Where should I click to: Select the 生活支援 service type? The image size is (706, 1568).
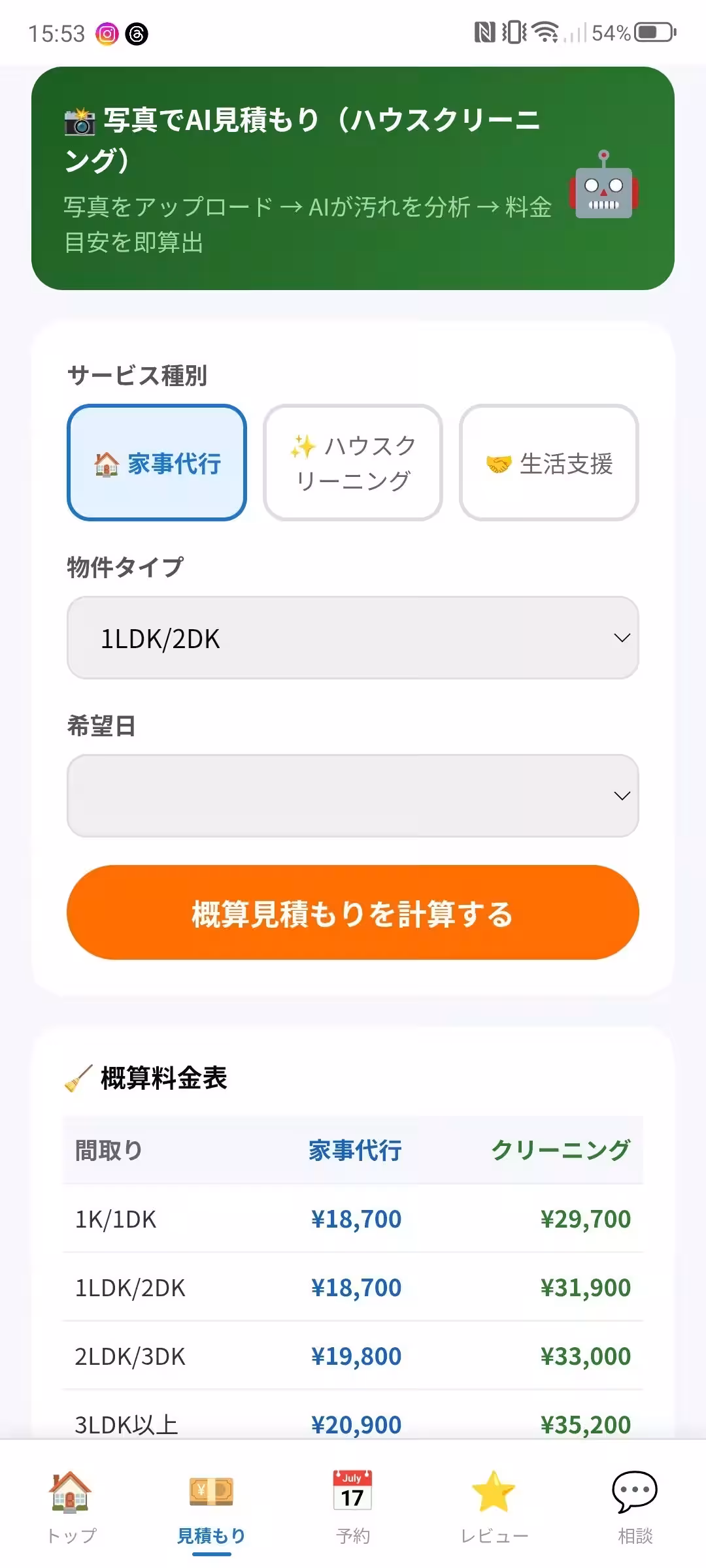(549, 462)
